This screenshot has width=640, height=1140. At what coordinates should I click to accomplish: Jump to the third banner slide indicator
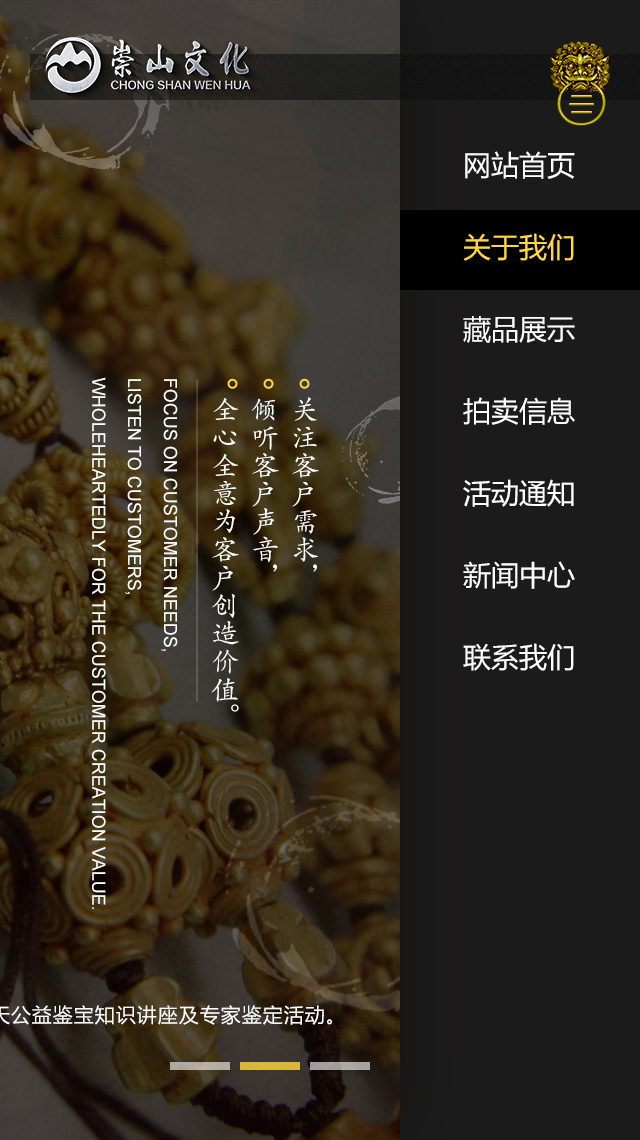(x=340, y=1066)
